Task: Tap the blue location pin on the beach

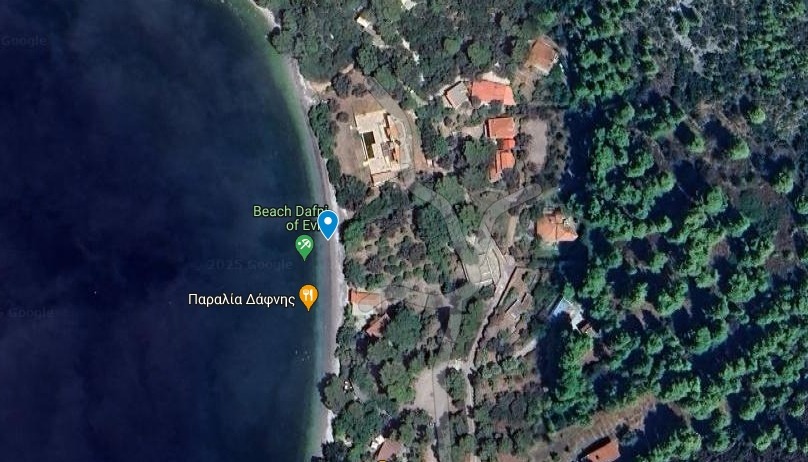Action: pos(328,223)
